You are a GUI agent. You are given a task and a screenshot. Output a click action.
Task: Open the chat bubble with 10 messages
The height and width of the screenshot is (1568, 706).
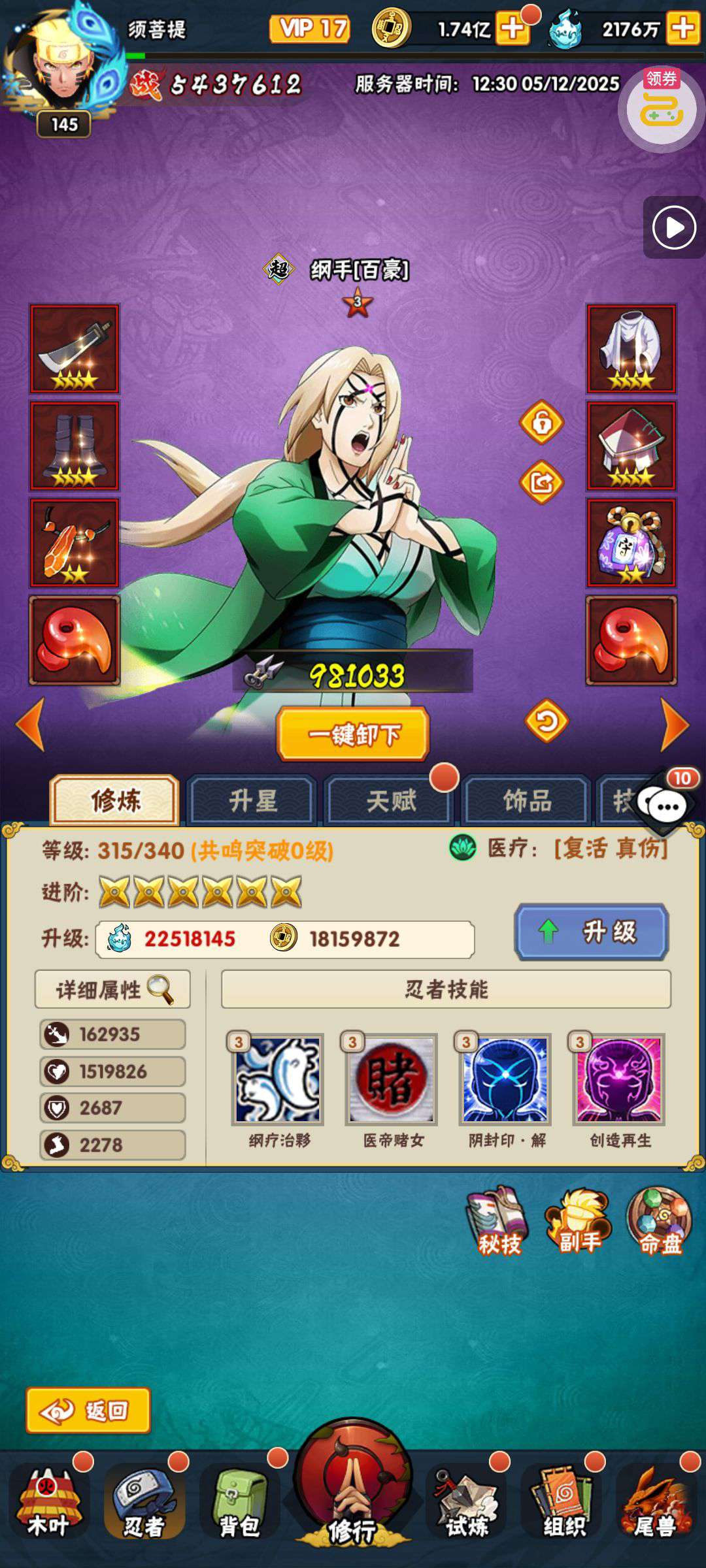[x=665, y=805]
